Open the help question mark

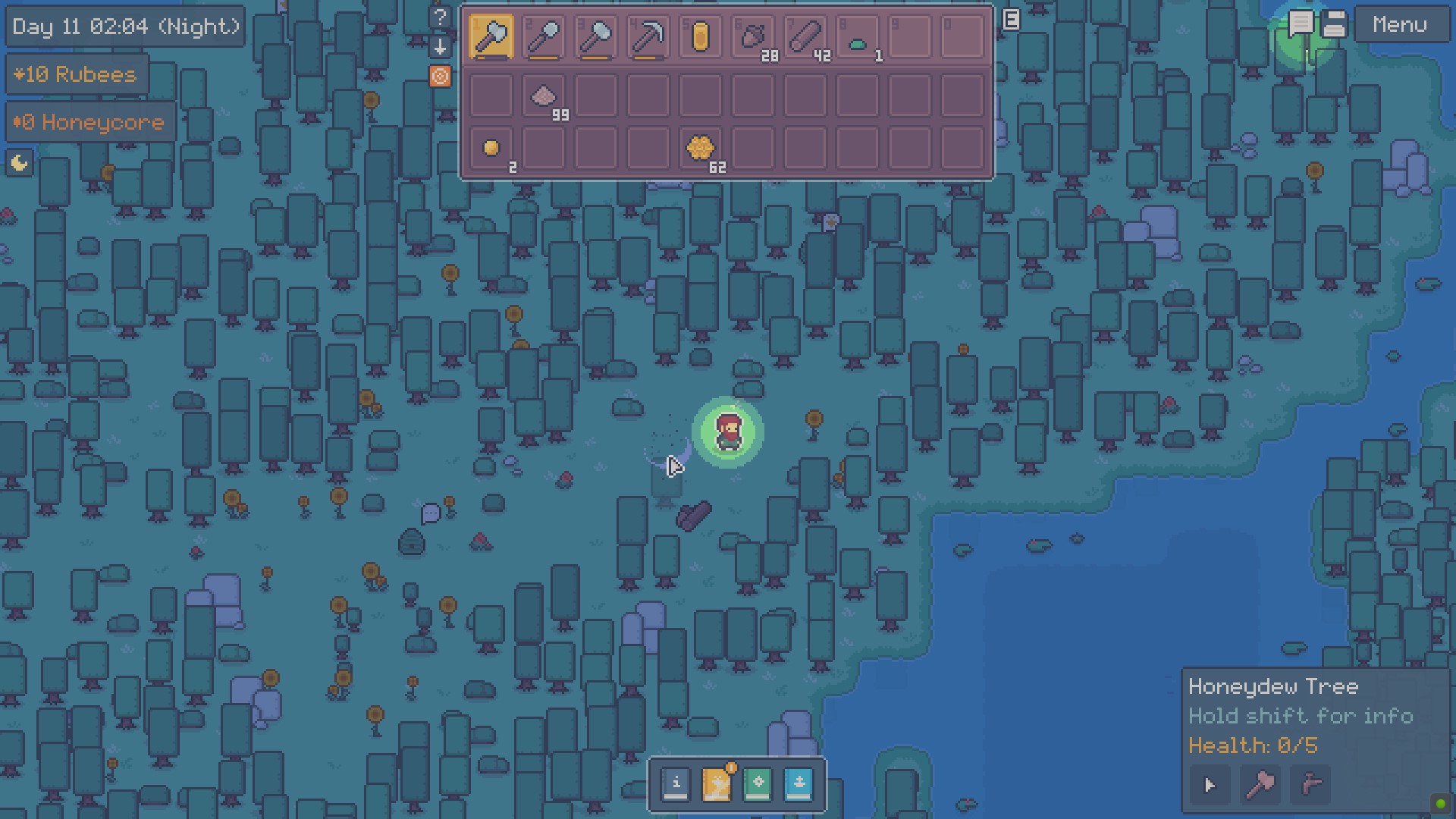440,17
